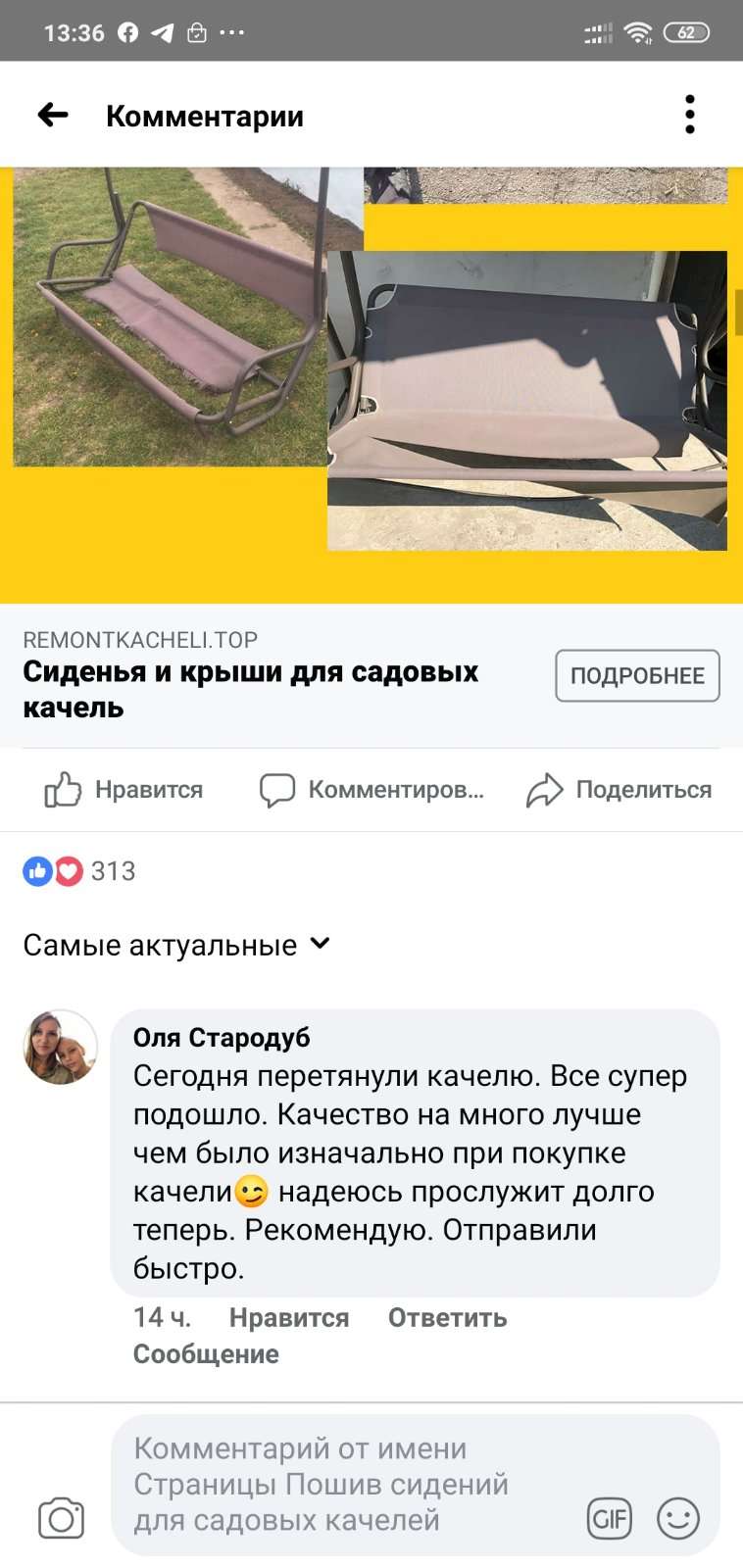The height and width of the screenshot is (1568, 743).
Task: Share the post via Поделиться
Action: [619, 790]
